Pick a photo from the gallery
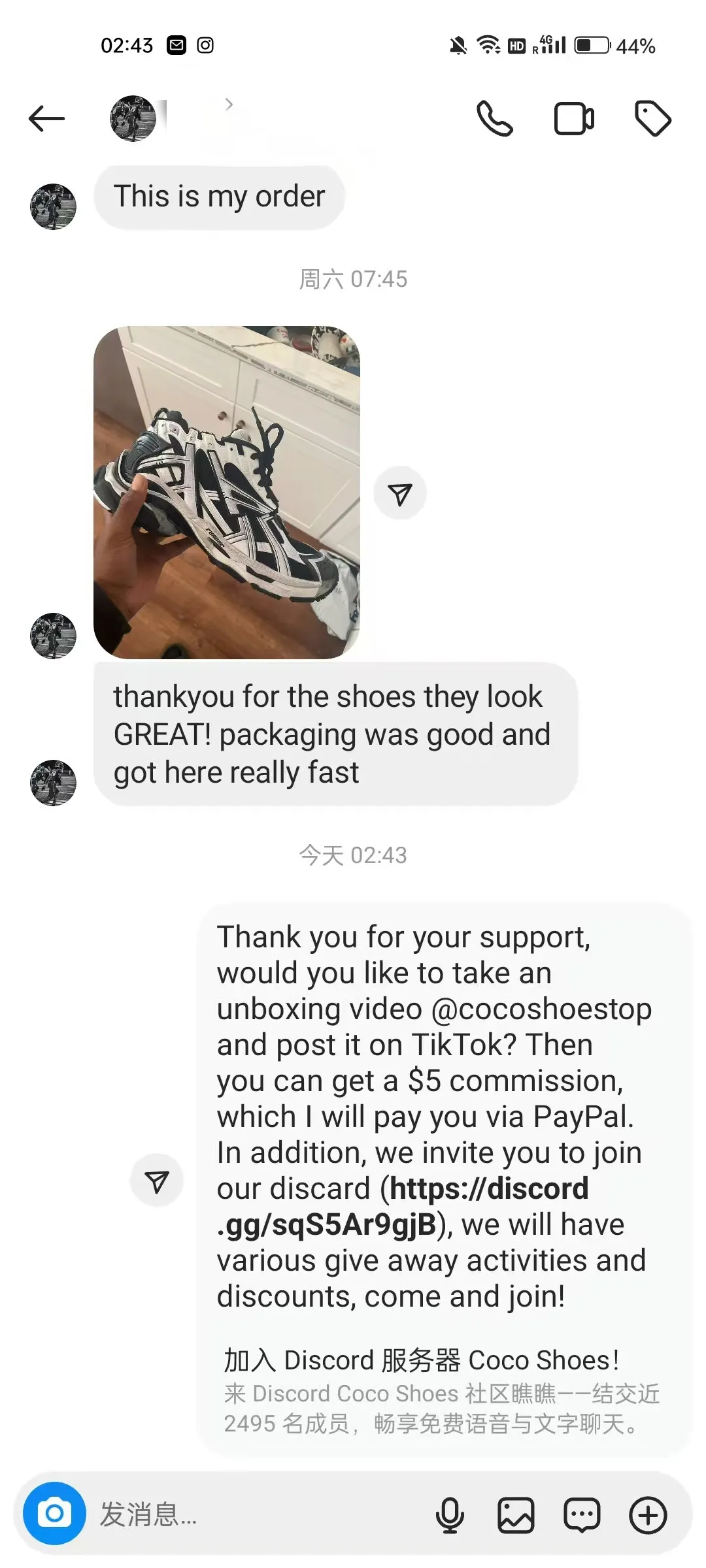Screen dimensions: 706x1568 pyautogui.click(x=516, y=1514)
